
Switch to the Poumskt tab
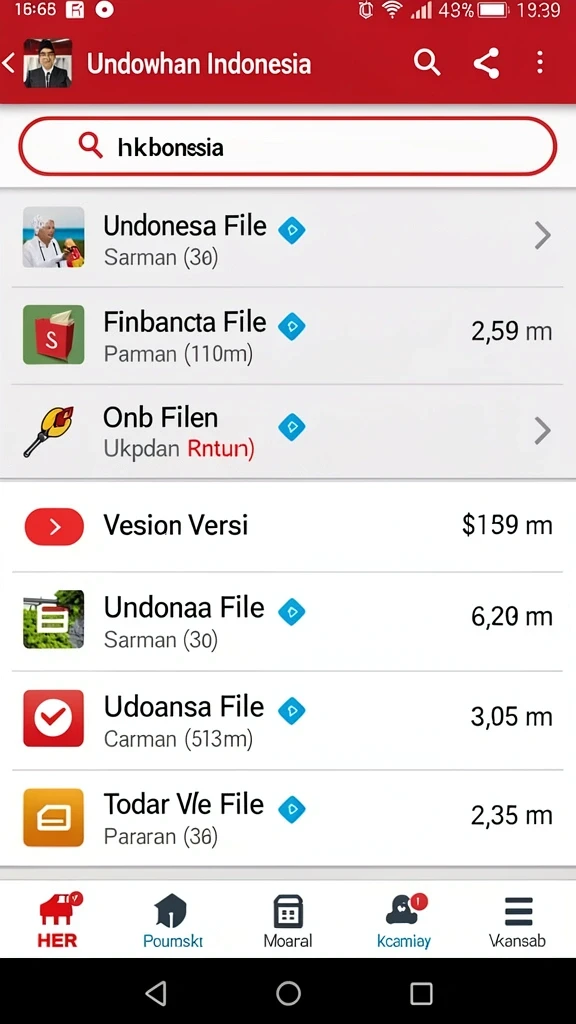click(172, 920)
